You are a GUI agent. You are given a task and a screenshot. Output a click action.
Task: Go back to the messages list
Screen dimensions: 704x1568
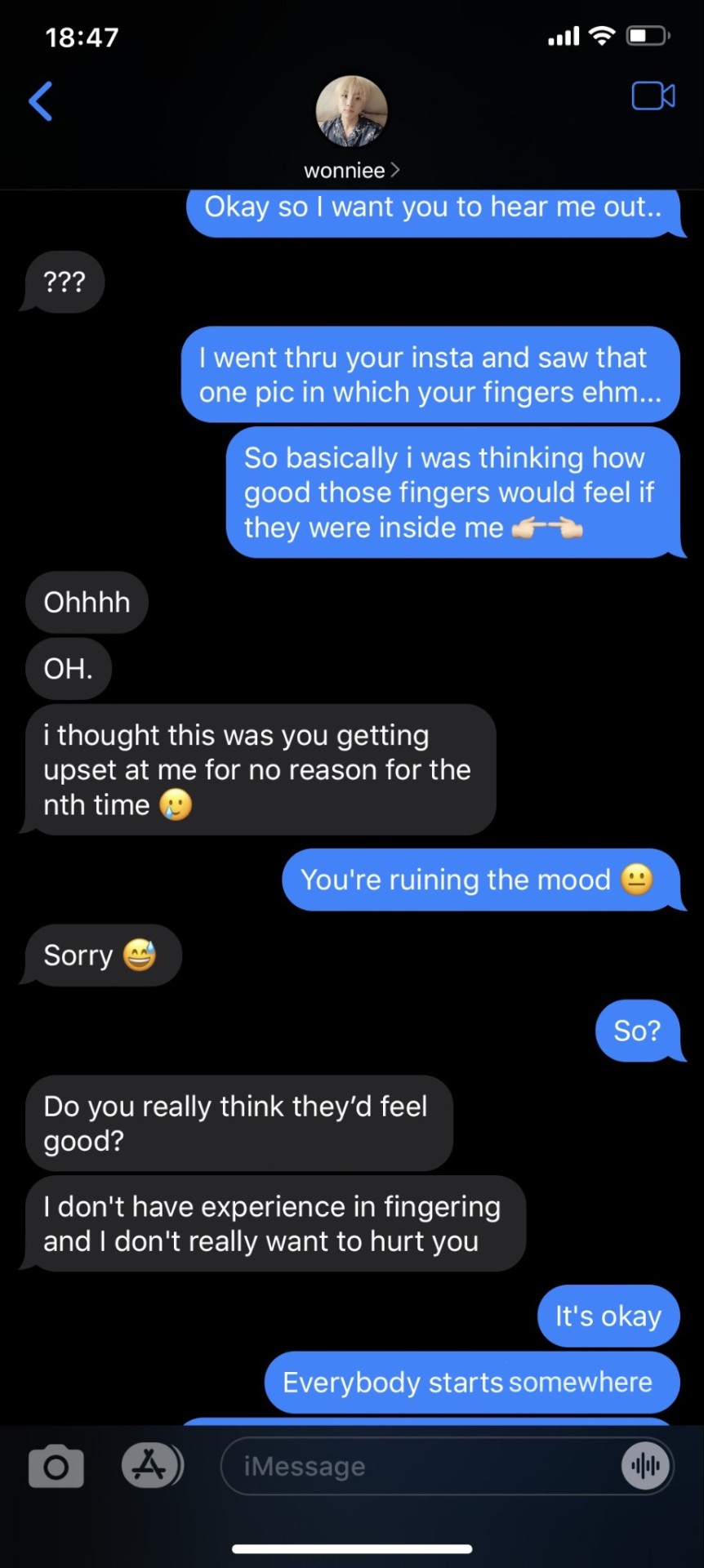41,101
